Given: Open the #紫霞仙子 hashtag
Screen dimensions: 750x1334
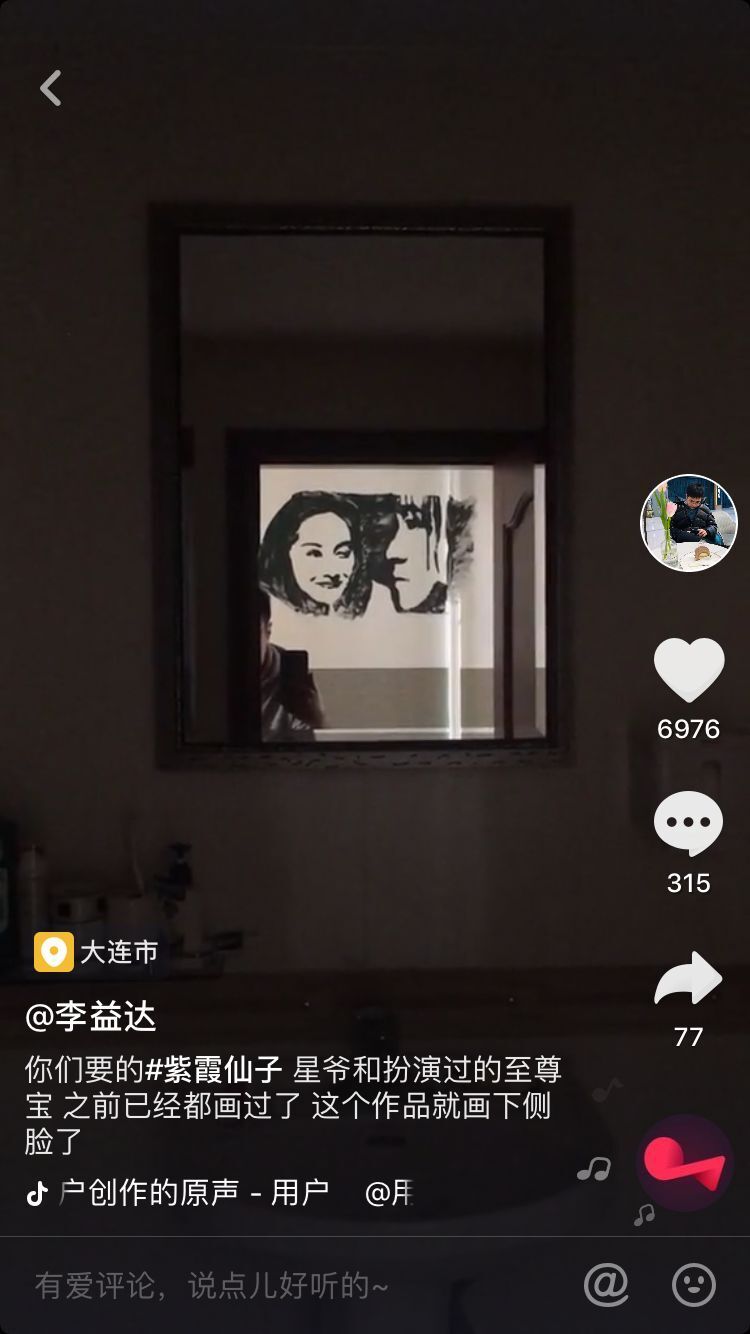Looking at the screenshot, I should coord(214,1071).
